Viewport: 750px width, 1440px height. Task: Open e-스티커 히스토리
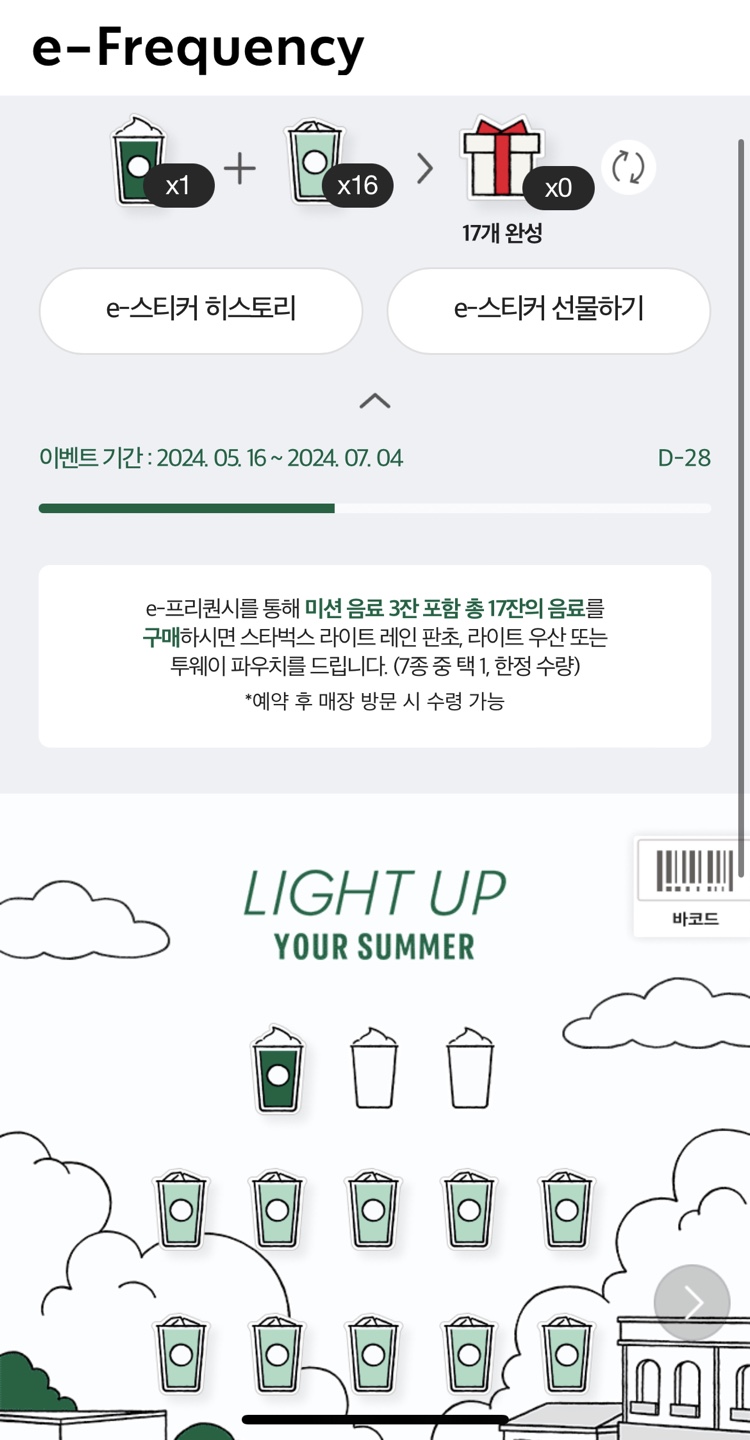(x=201, y=309)
